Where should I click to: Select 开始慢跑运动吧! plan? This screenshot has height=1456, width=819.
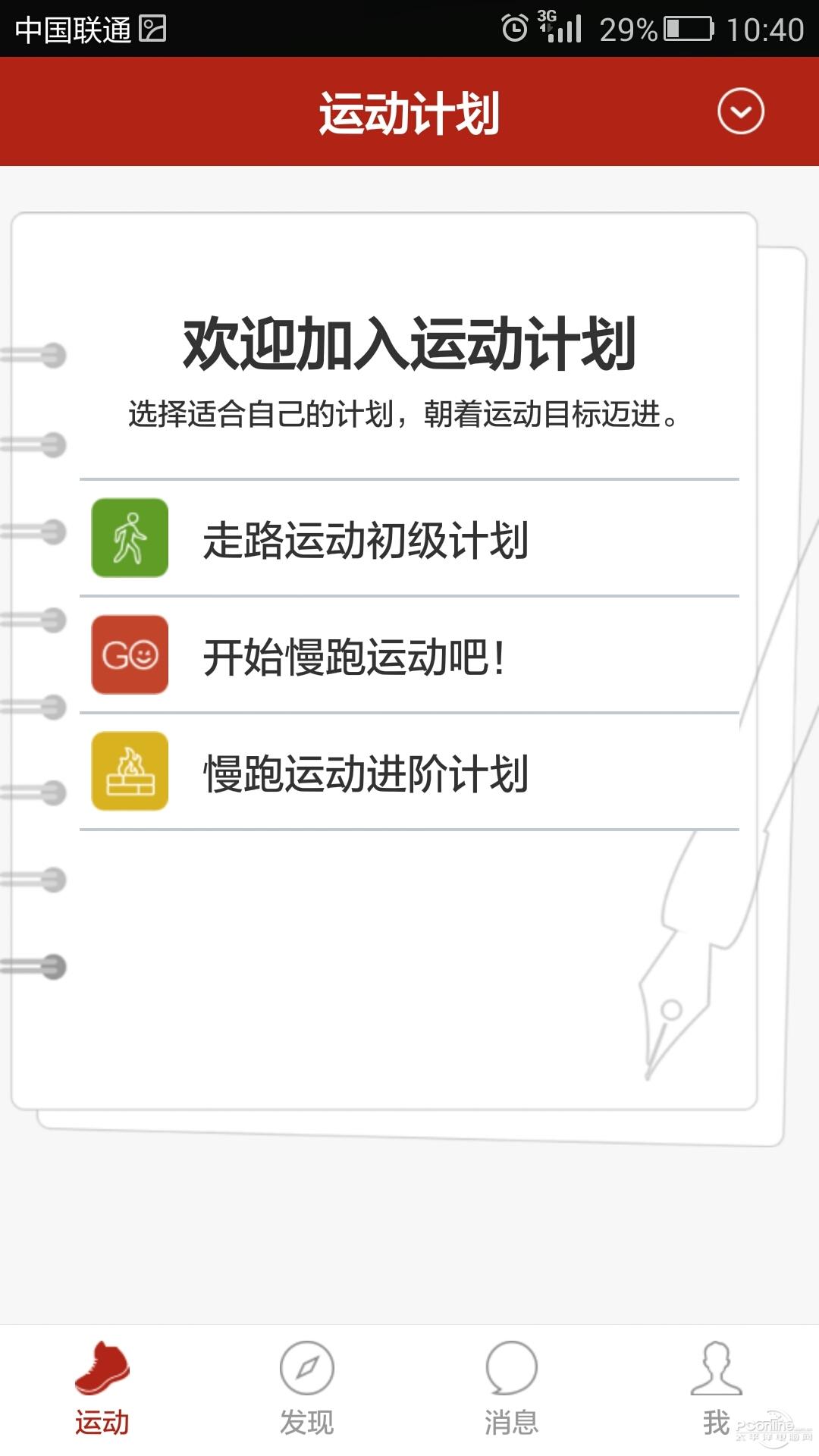409,656
